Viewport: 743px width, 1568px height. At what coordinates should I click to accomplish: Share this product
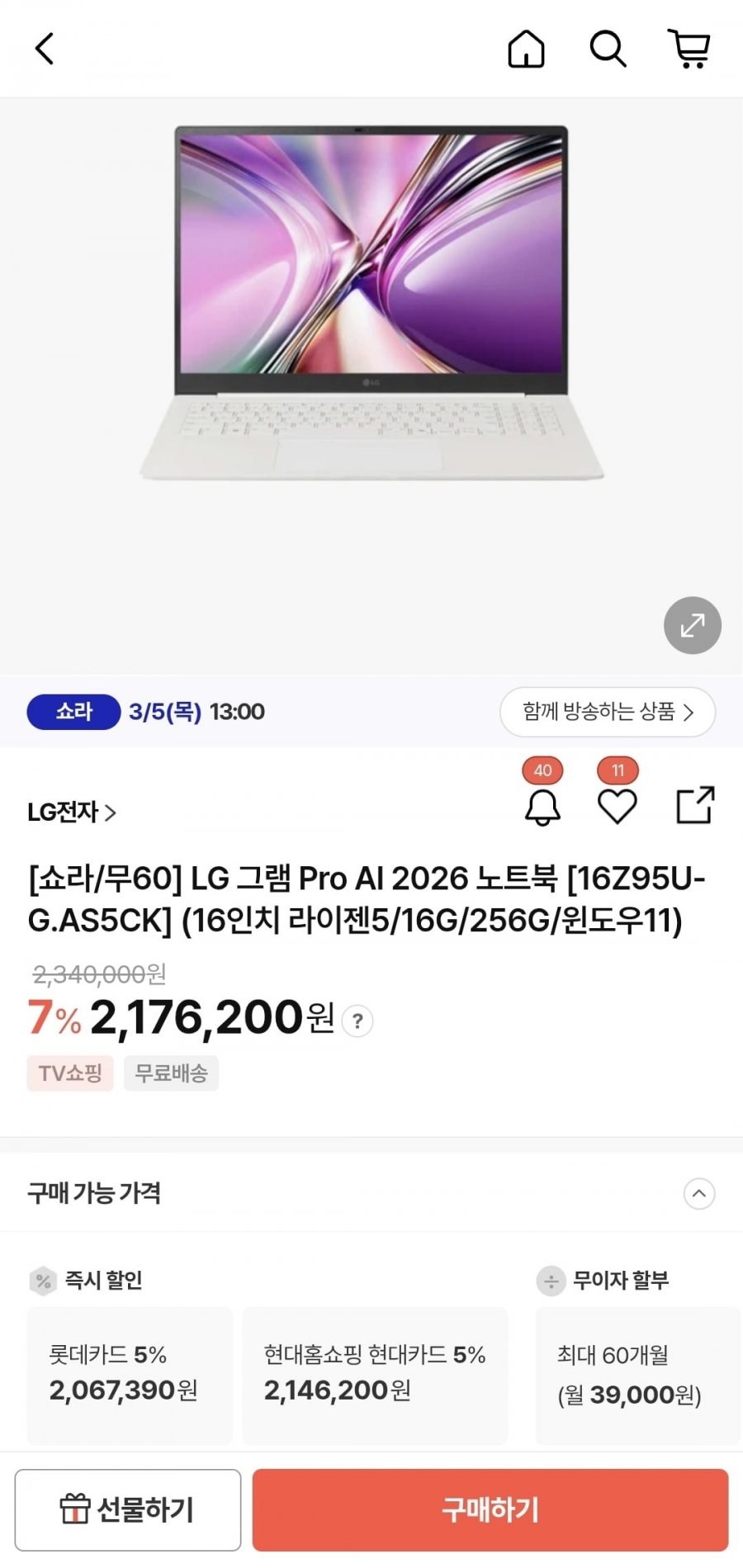[695, 806]
